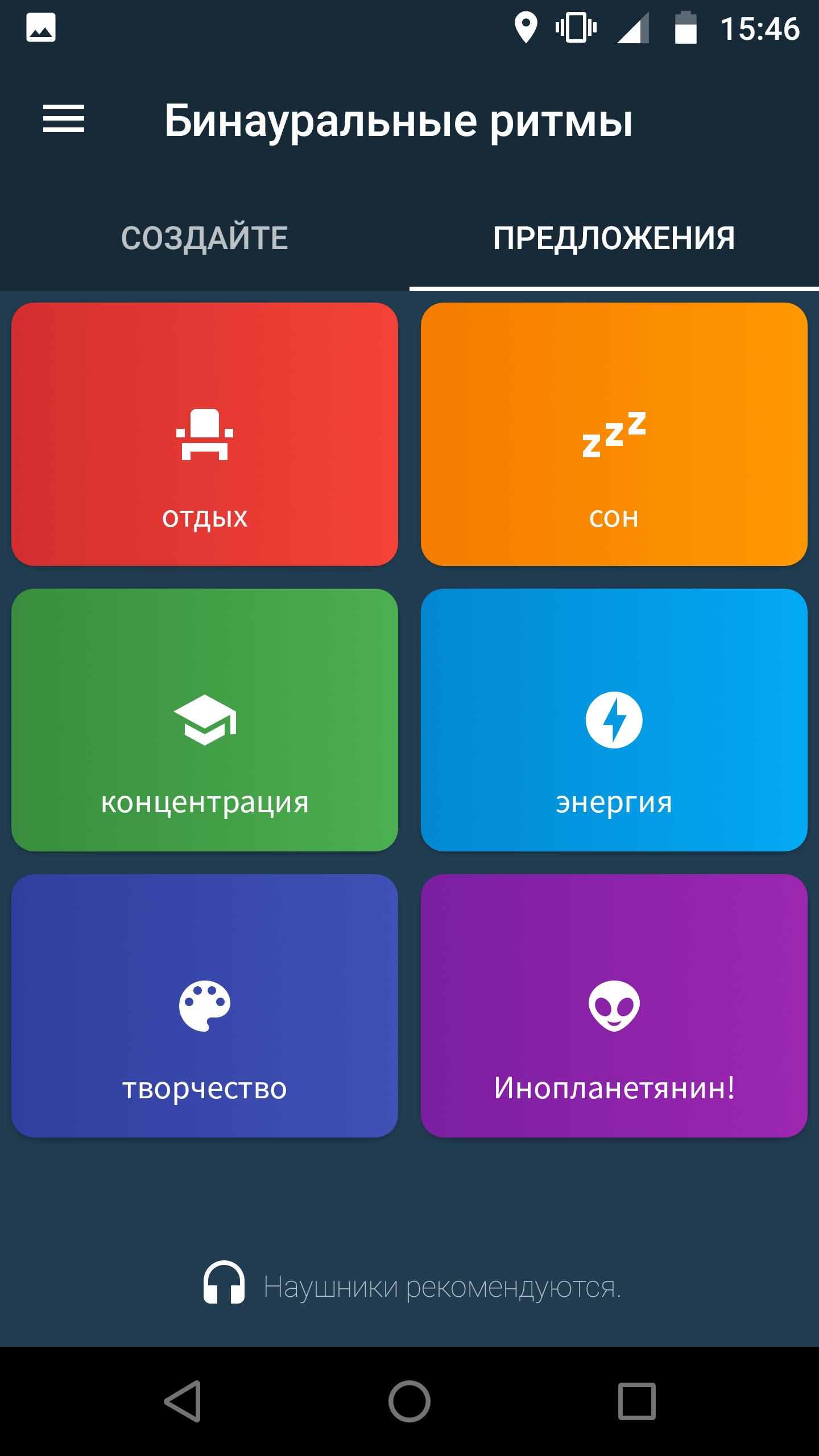Switch to the СОЗДАЙТЕ tab
Image resolution: width=819 pixels, height=1456 pixels.
[205, 238]
